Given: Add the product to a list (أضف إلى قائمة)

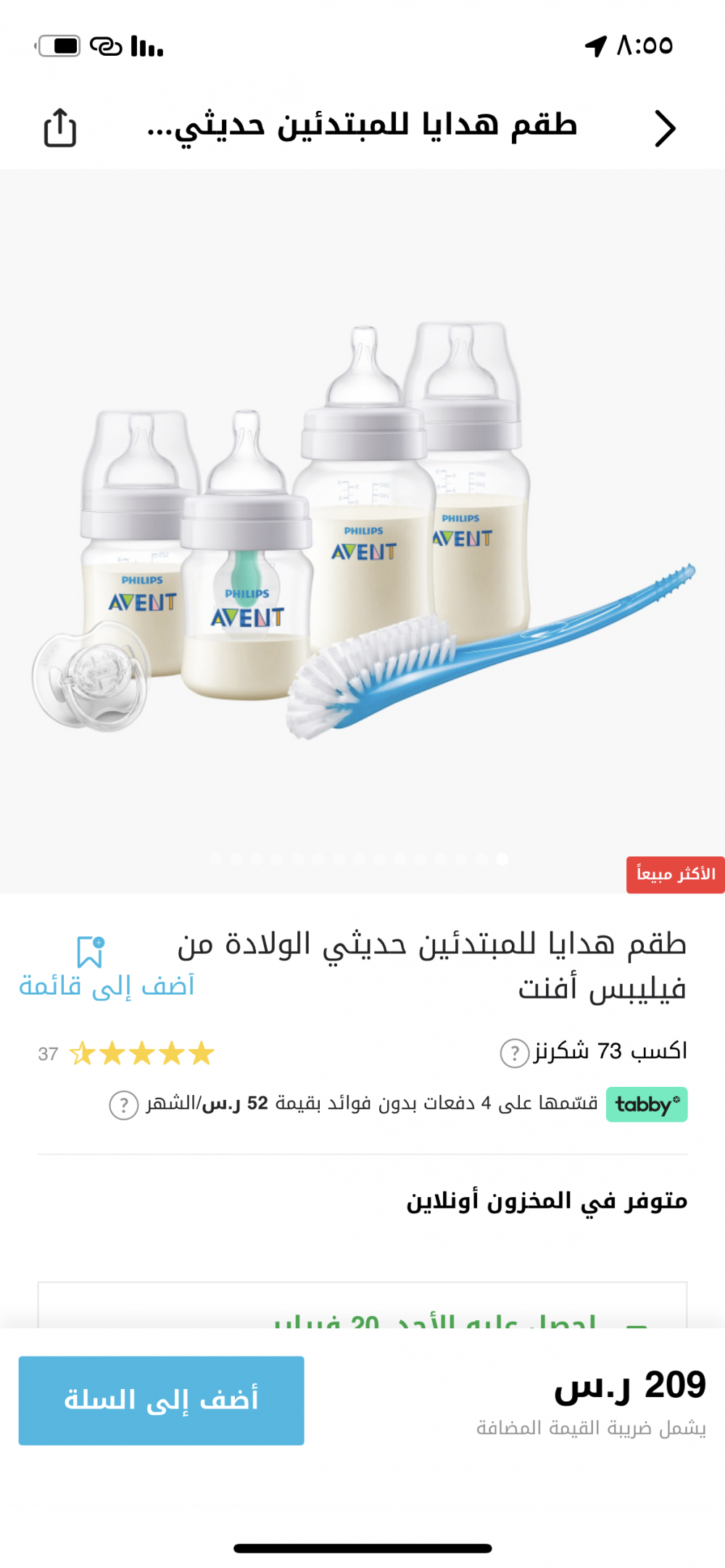Looking at the screenshot, I should coord(106,968).
